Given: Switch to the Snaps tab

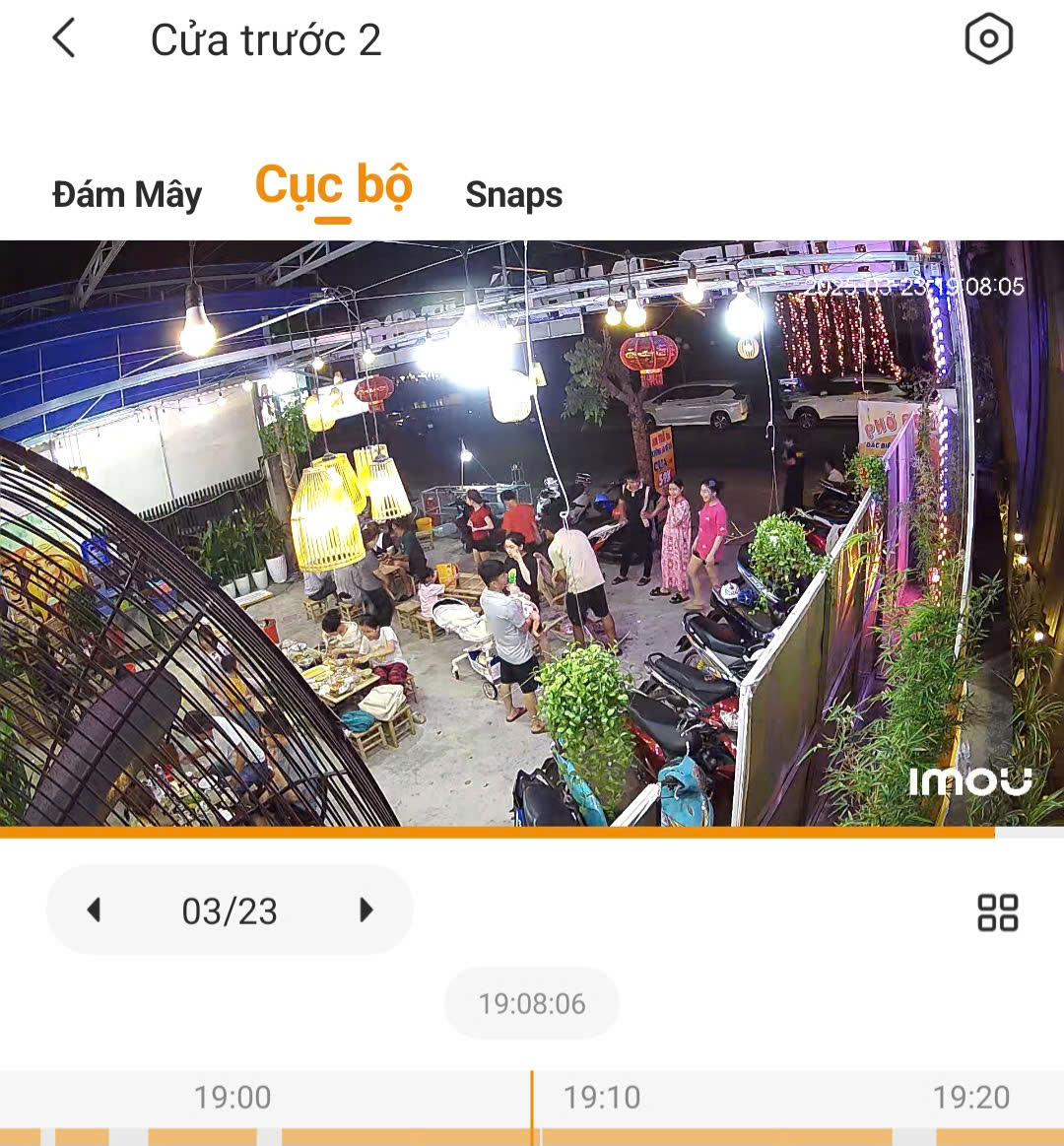Looking at the screenshot, I should [x=513, y=195].
